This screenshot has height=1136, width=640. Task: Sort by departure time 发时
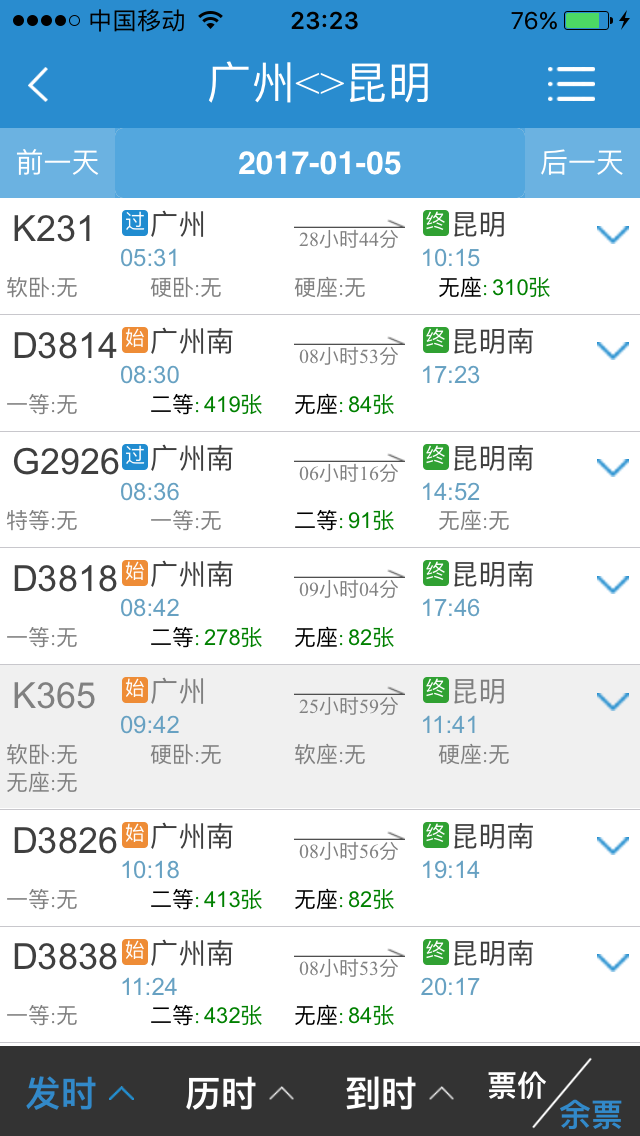point(80,1093)
